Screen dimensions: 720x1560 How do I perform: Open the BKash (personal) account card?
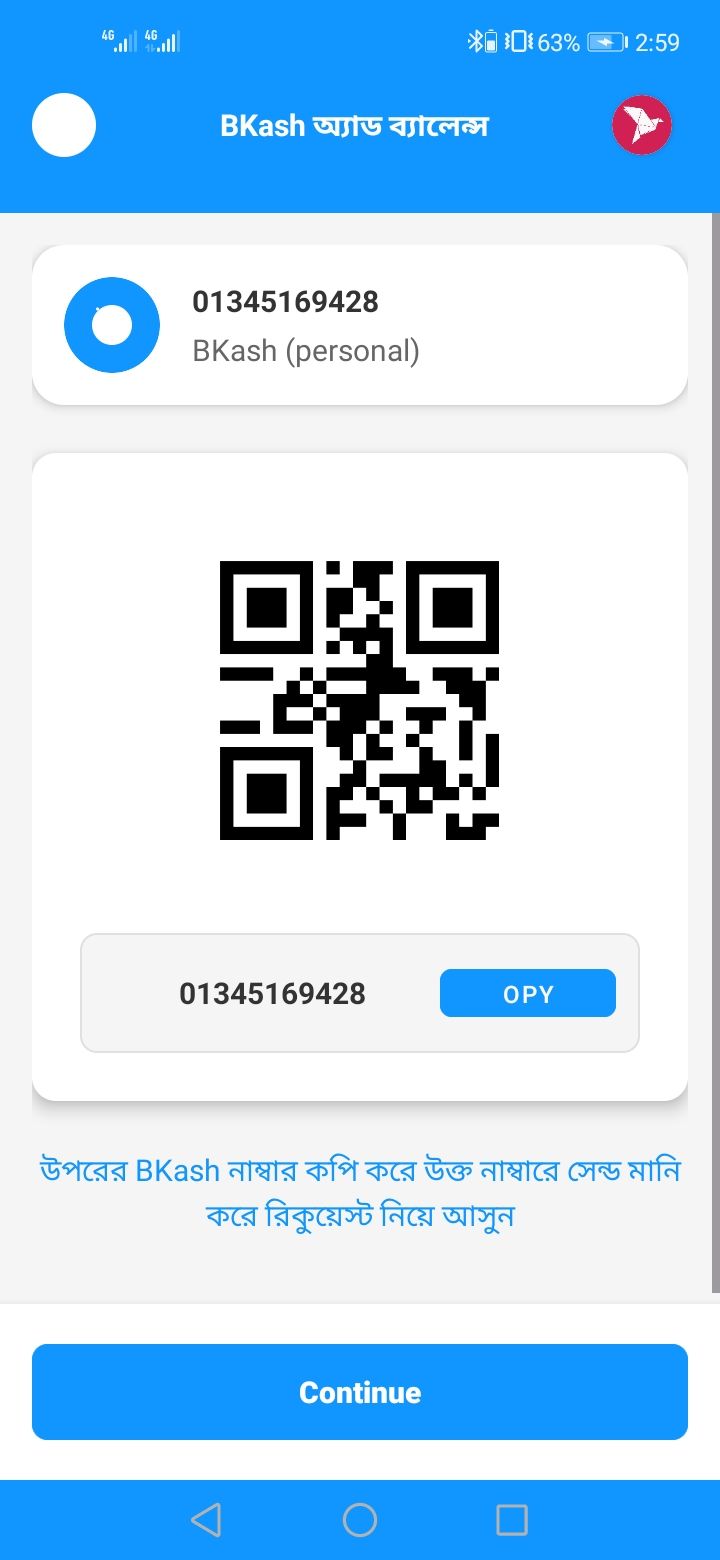pyautogui.click(x=360, y=325)
